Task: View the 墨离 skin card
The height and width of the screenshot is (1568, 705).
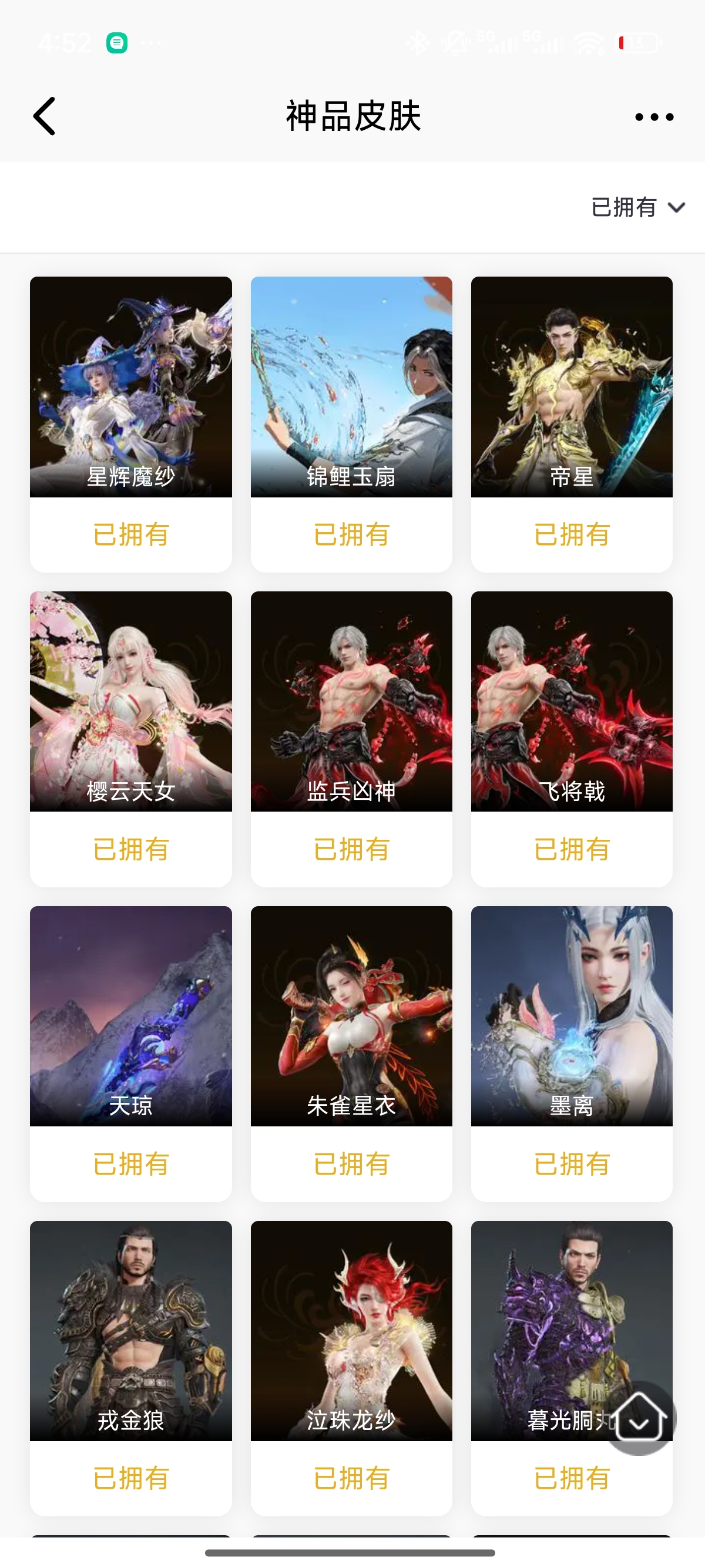Action: click(x=572, y=1016)
